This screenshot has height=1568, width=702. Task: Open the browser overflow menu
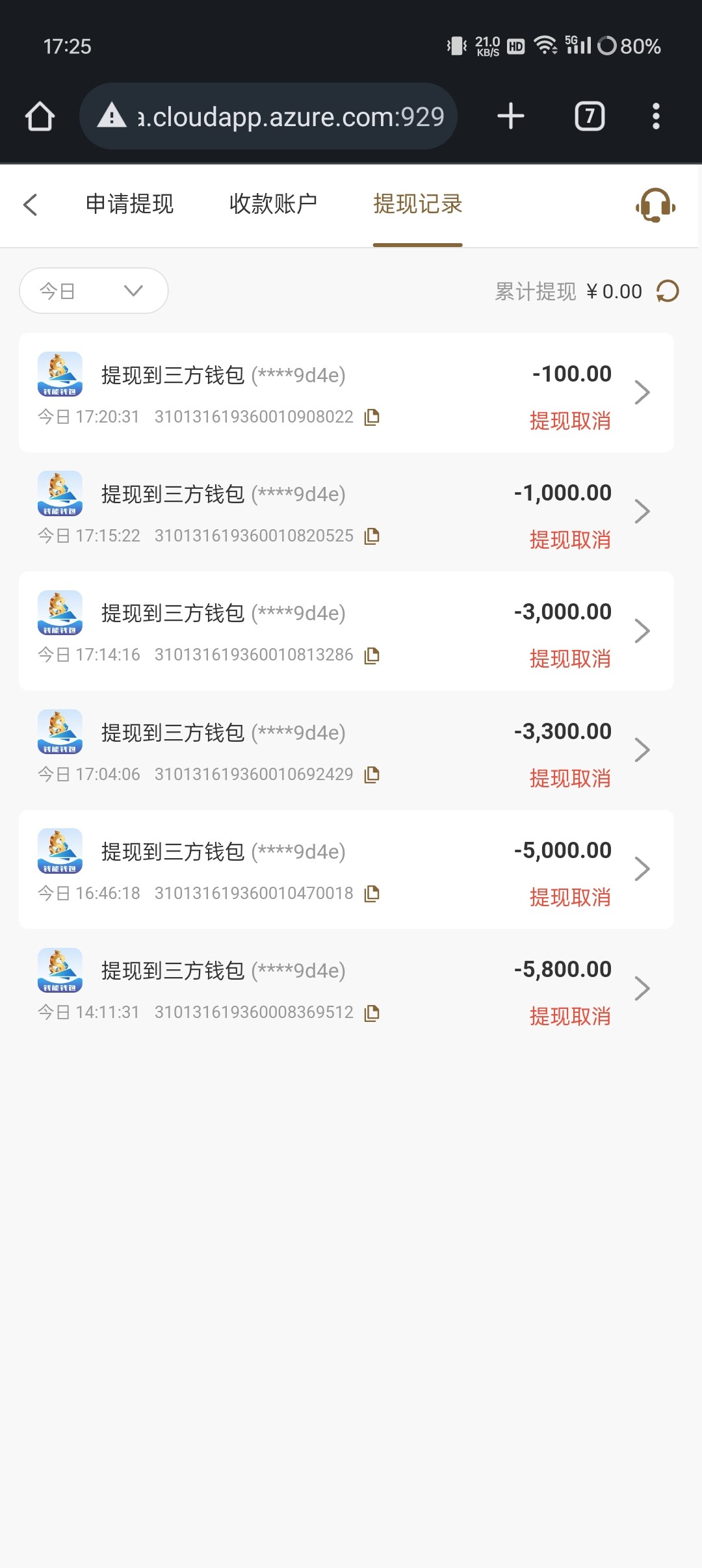(x=656, y=116)
